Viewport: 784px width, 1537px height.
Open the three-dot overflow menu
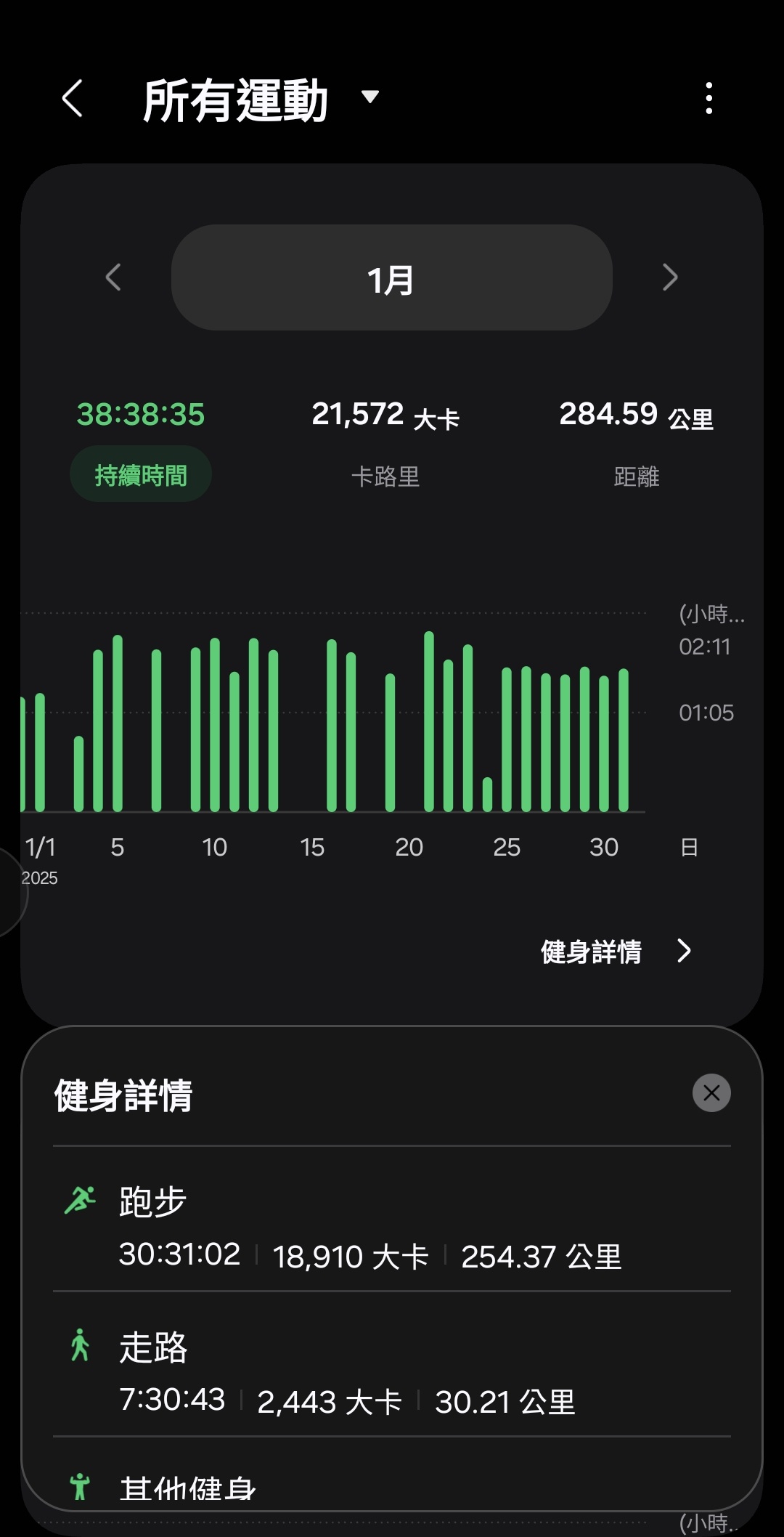[709, 98]
